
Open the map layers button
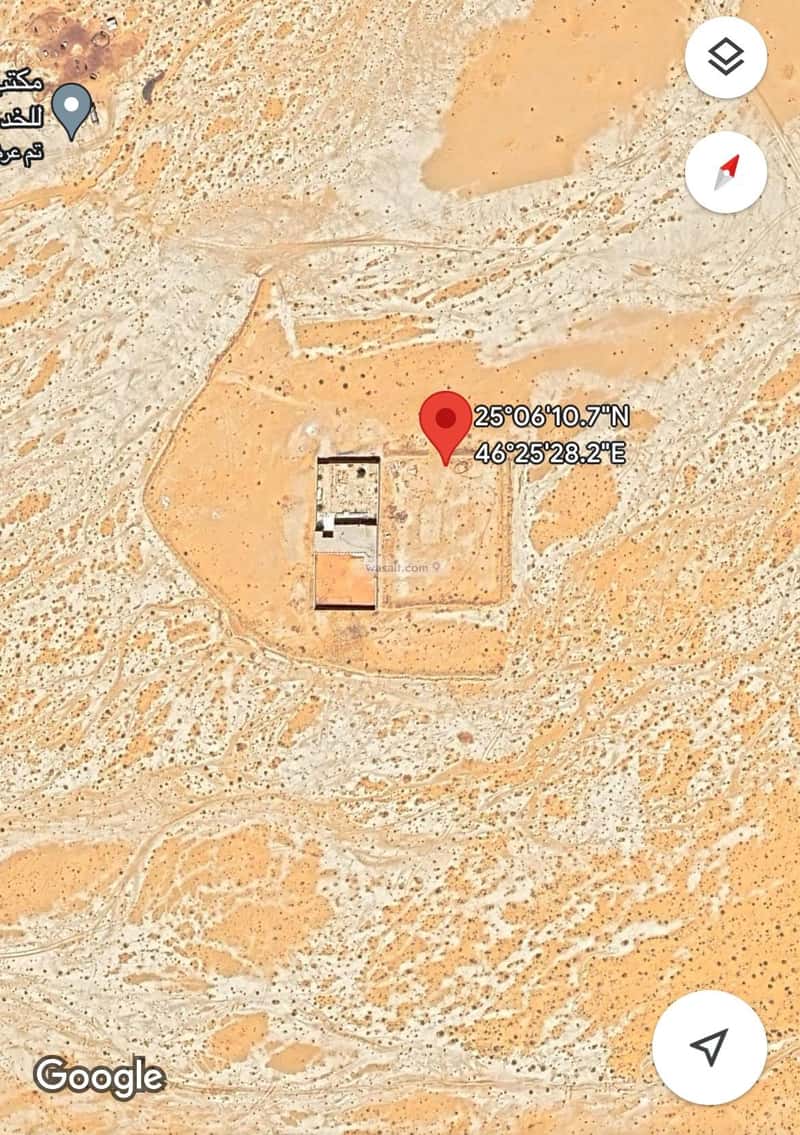coord(726,57)
